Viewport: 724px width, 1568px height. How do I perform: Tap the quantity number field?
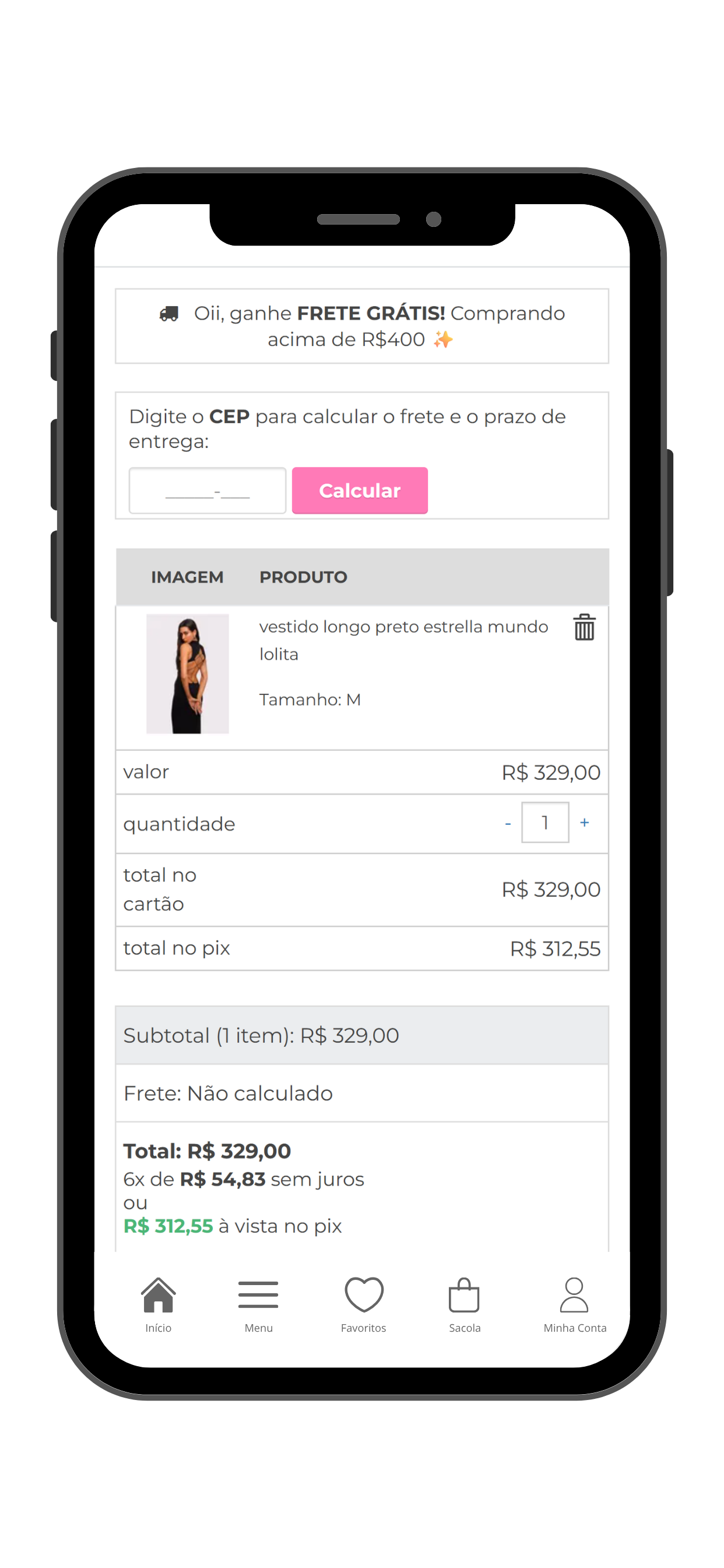545,822
